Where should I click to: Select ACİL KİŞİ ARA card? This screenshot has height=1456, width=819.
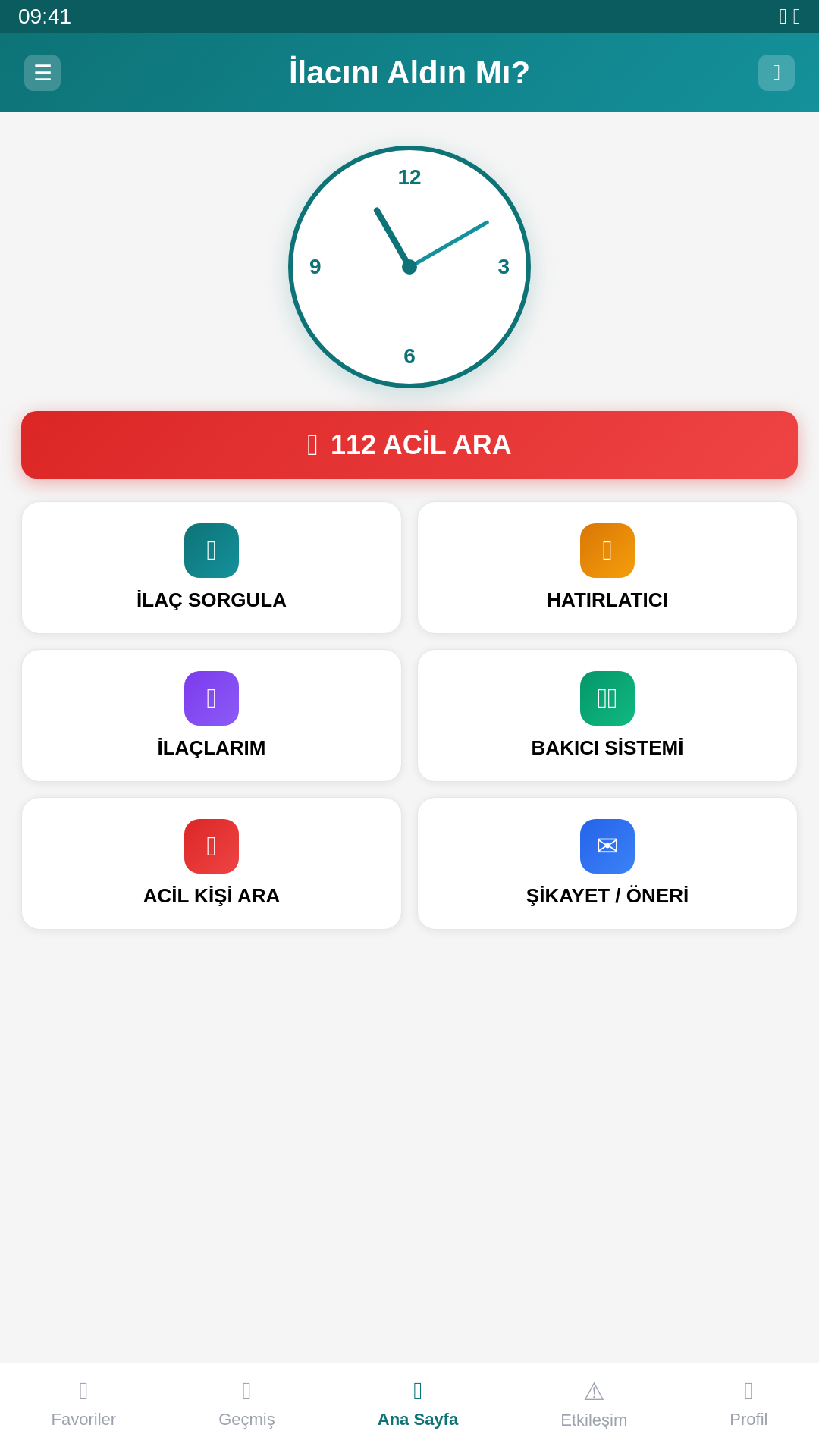pyautogui.click(x=212, y=863)
